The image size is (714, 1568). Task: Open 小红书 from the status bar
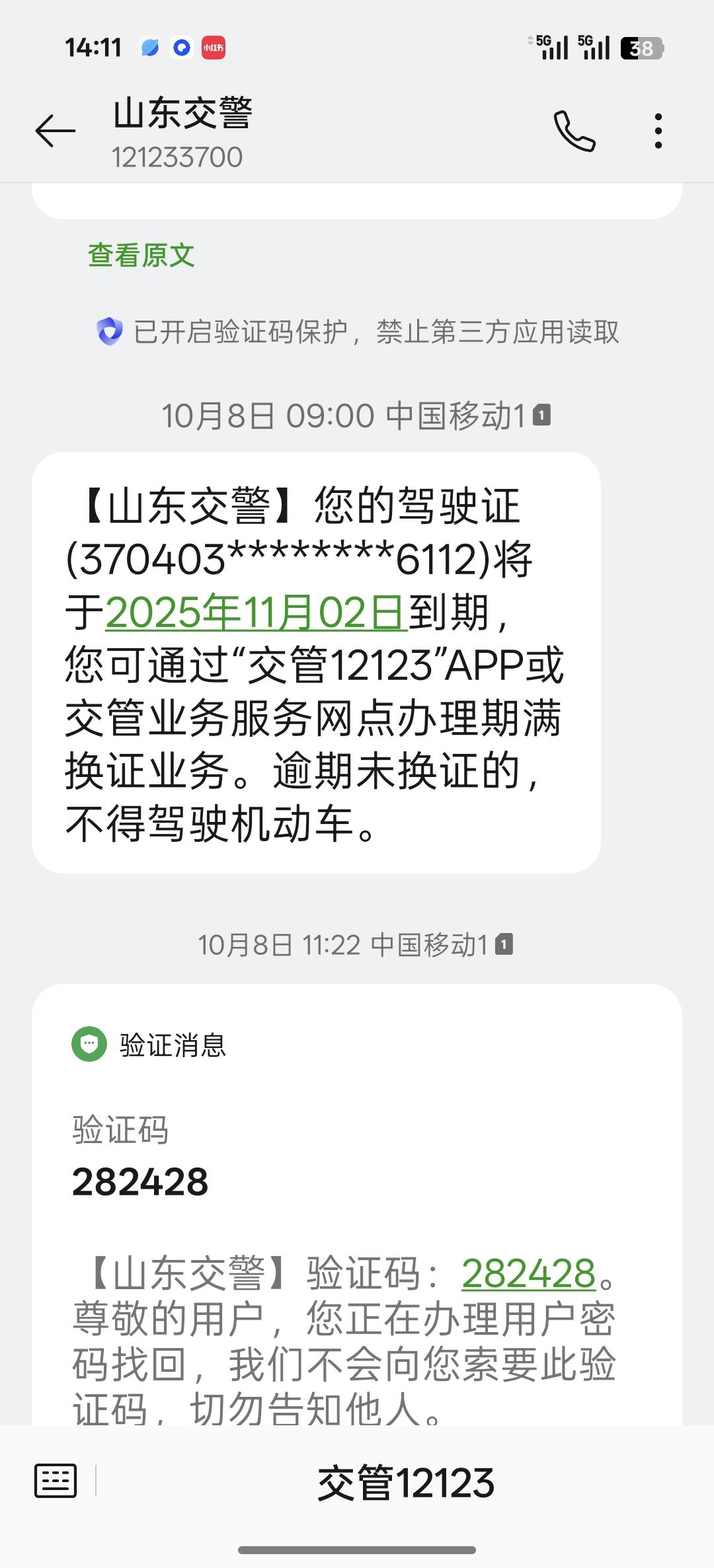click(213, 48)
